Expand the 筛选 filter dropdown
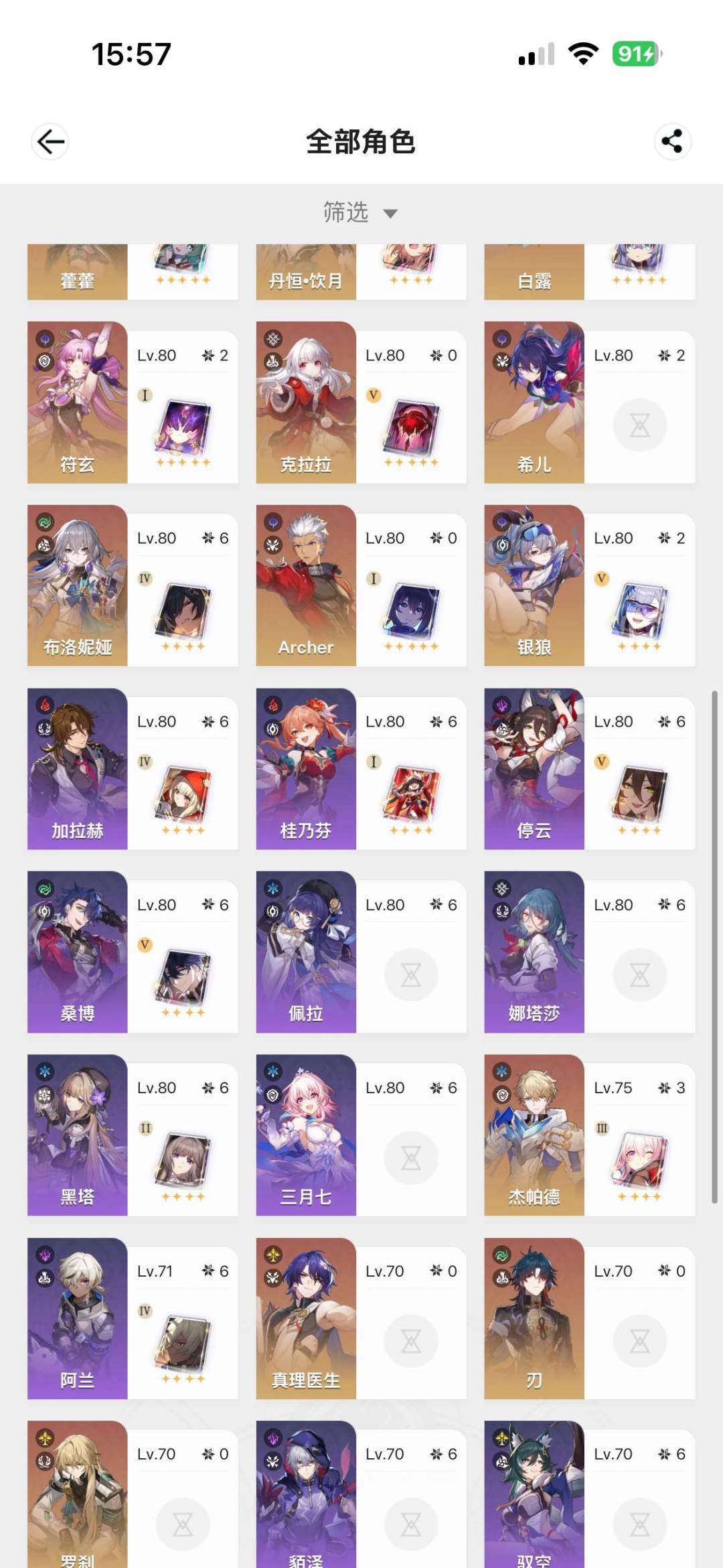This screenshot has width=723, height=1568. pos(360,212)
